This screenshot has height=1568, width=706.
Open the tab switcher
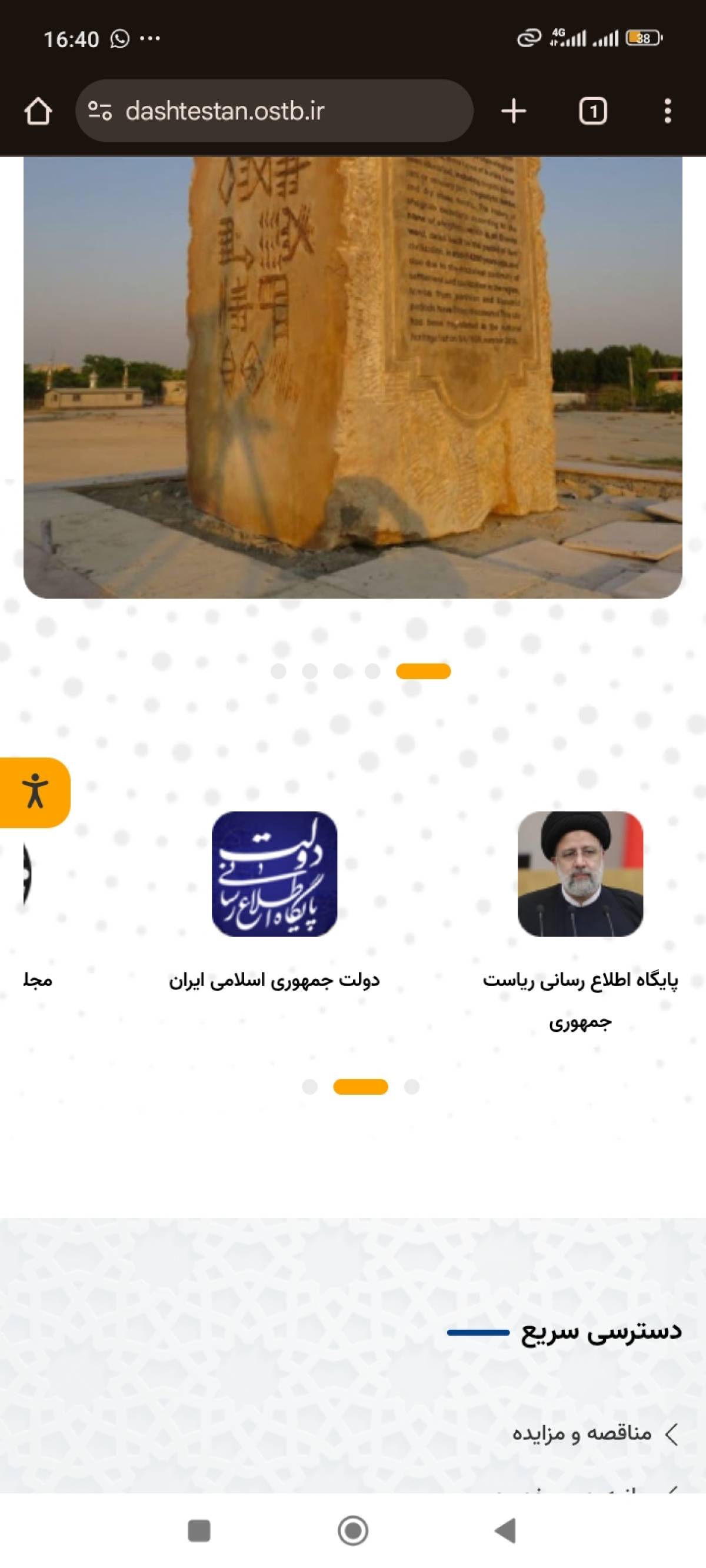click(592, 111)
